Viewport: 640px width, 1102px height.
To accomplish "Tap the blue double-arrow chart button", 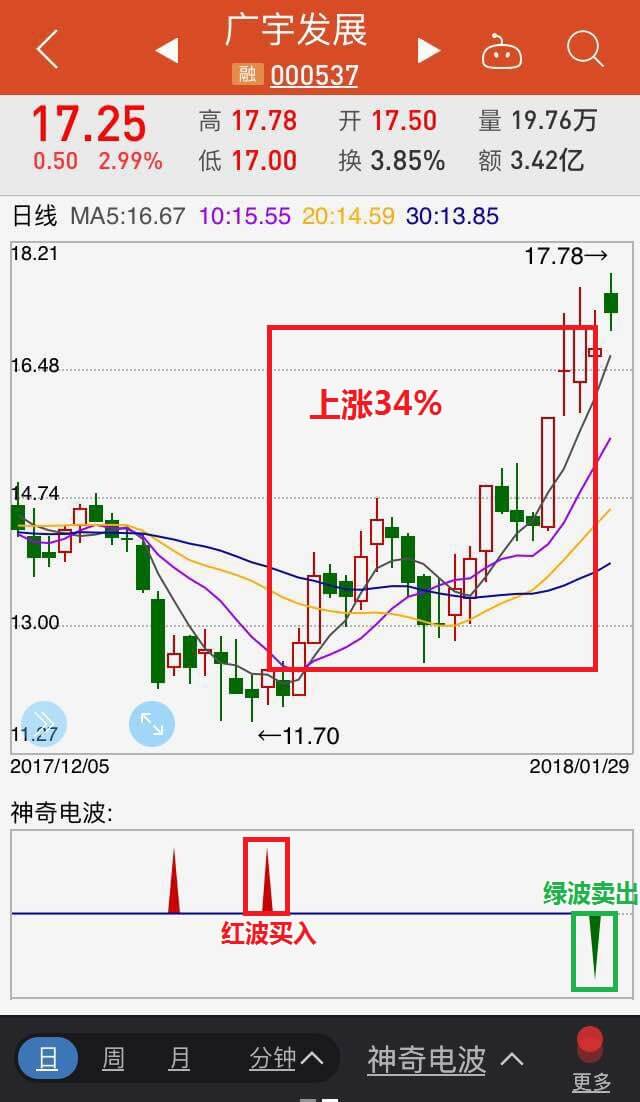I will coord(43,723).
